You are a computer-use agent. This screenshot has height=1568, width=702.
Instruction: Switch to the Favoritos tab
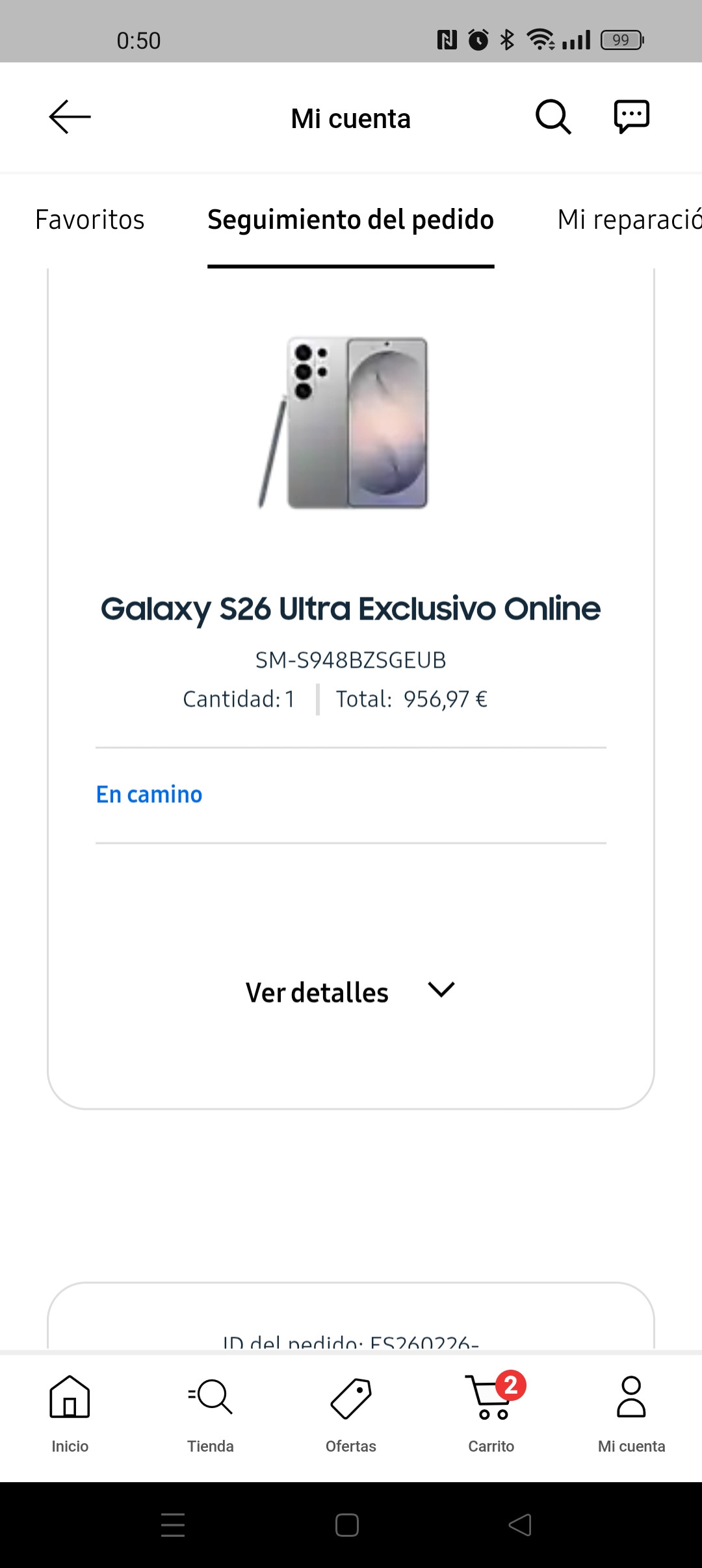[90, 220]
